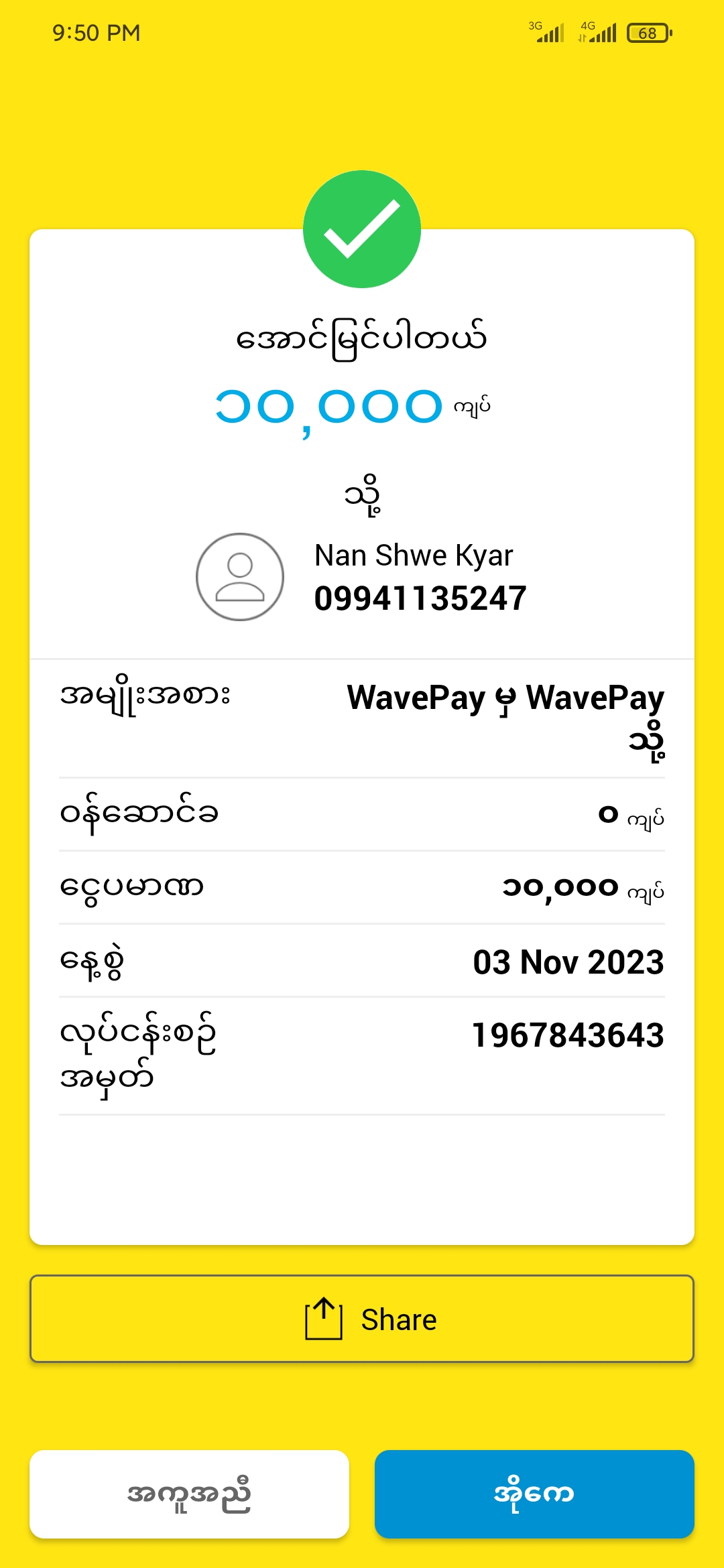724x1568 pixels.
Task: Share the transaction receipt
Action: point(362,1319)
